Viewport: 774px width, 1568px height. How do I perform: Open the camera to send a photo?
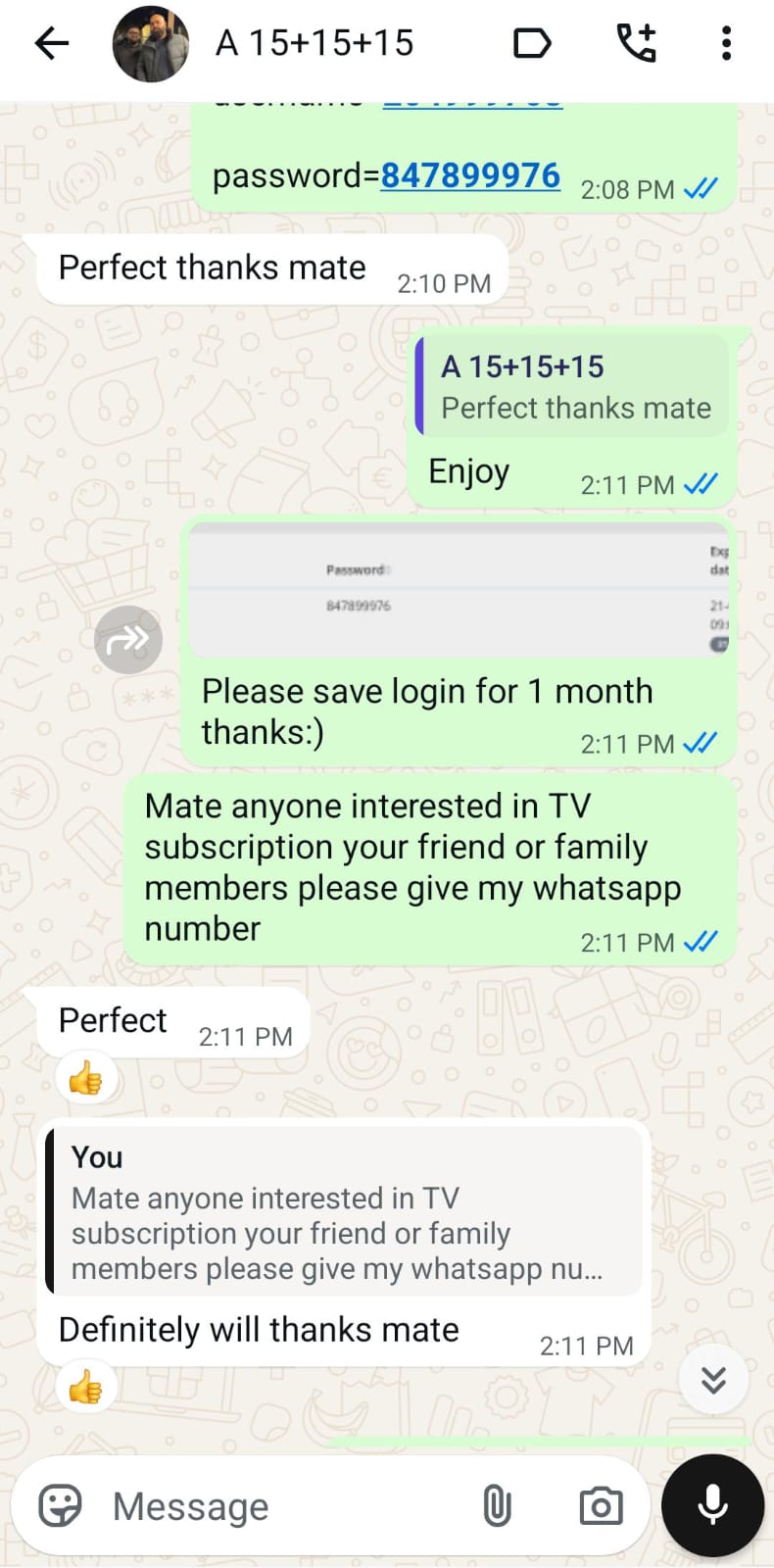(x=601, y=1505)
